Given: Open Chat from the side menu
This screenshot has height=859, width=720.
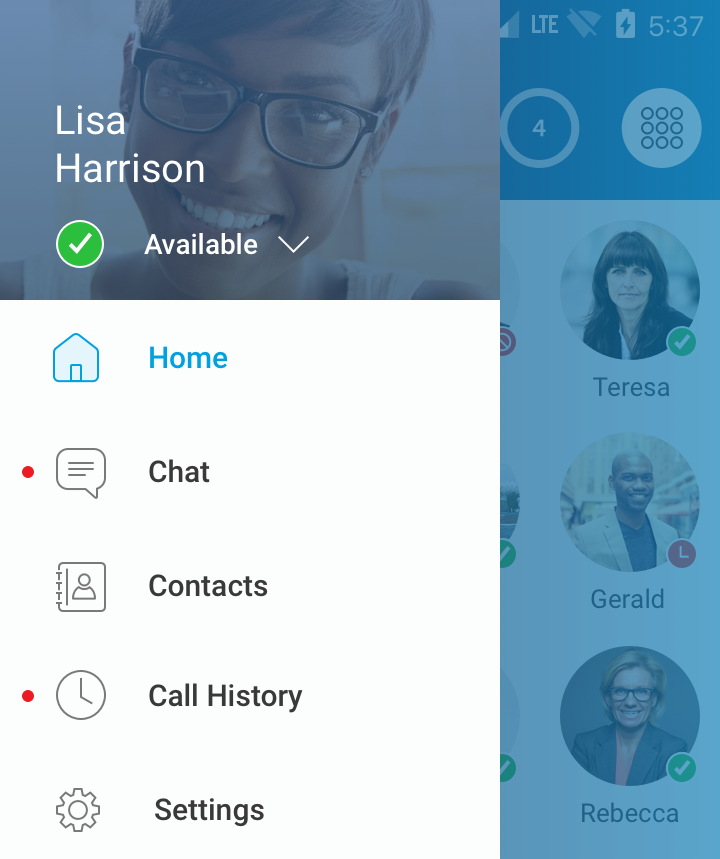Looking at the screenshot, I should [179, 472].
